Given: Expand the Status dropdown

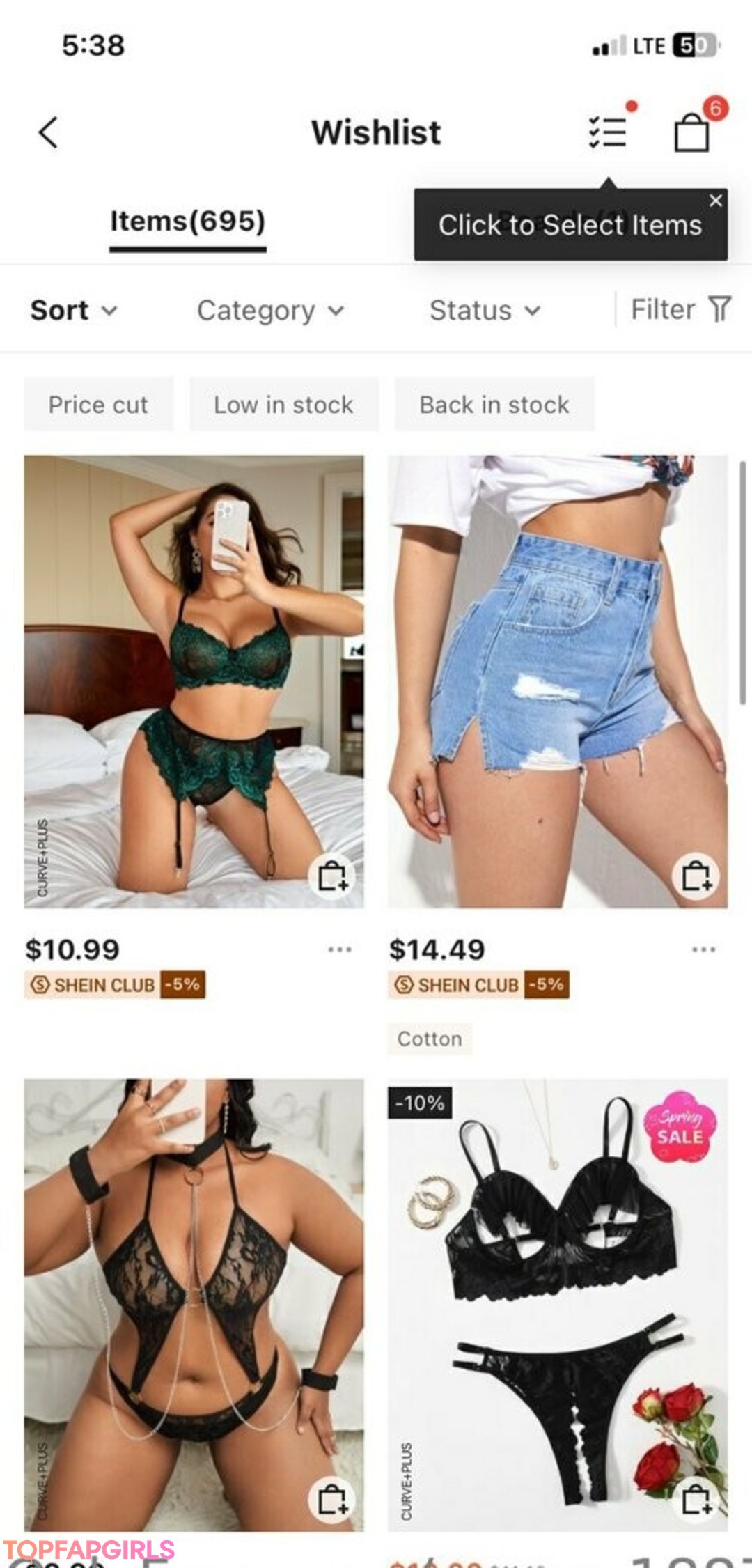Looking at the screenshot, I should (485, 310).
